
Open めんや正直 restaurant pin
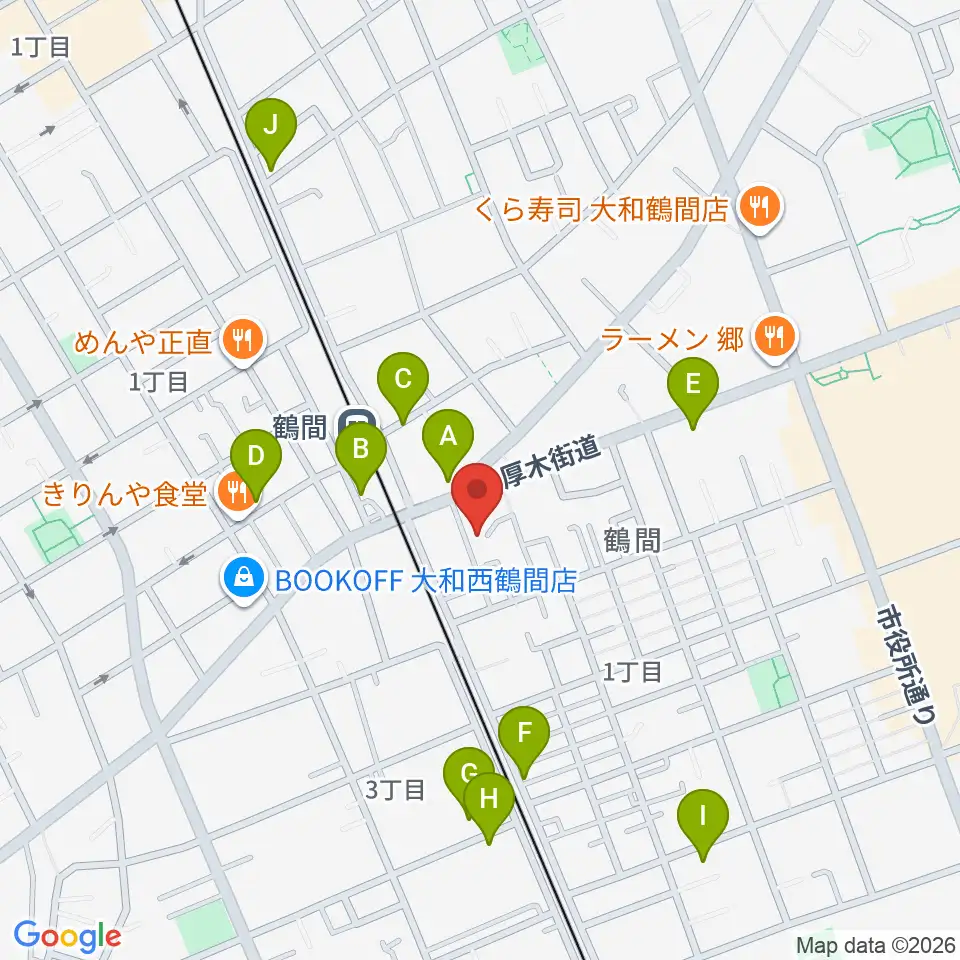click(243, 342)
